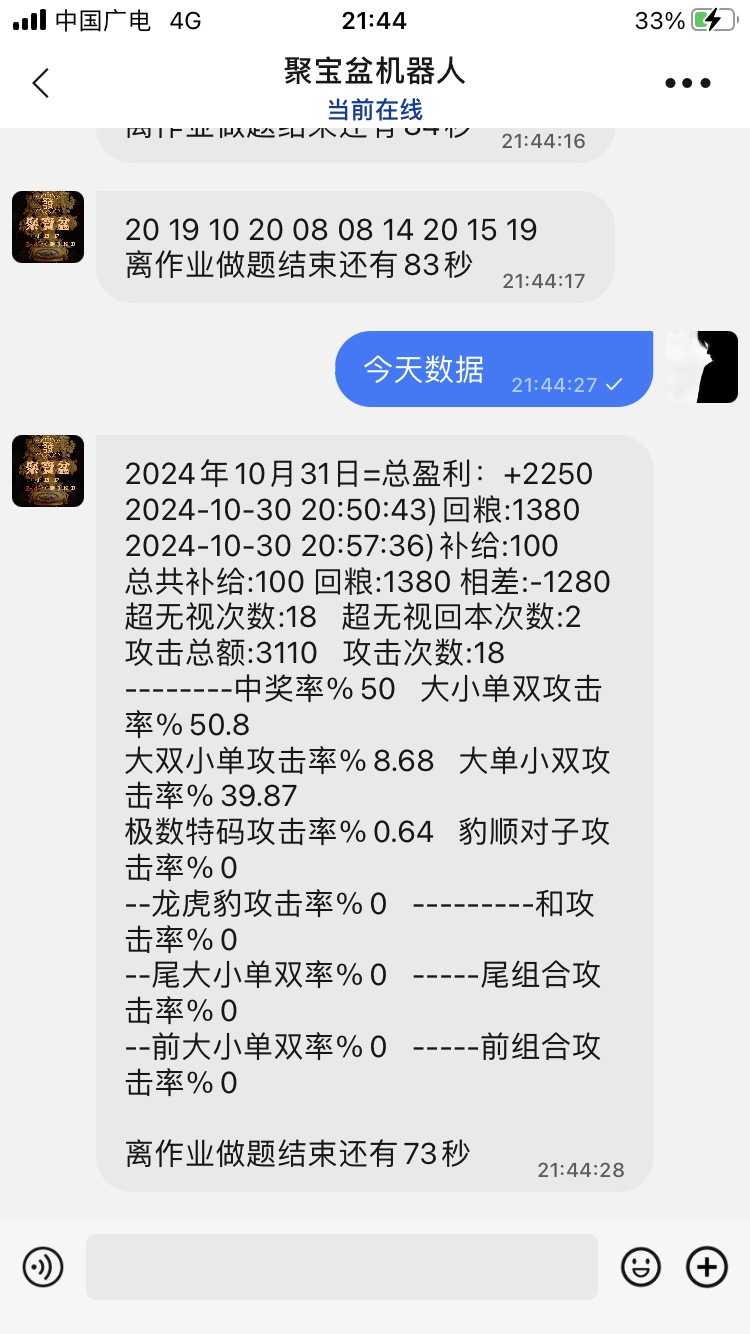750x1334 pixels.
Task: Switch to voice message input
Action: click(43, 1267)
